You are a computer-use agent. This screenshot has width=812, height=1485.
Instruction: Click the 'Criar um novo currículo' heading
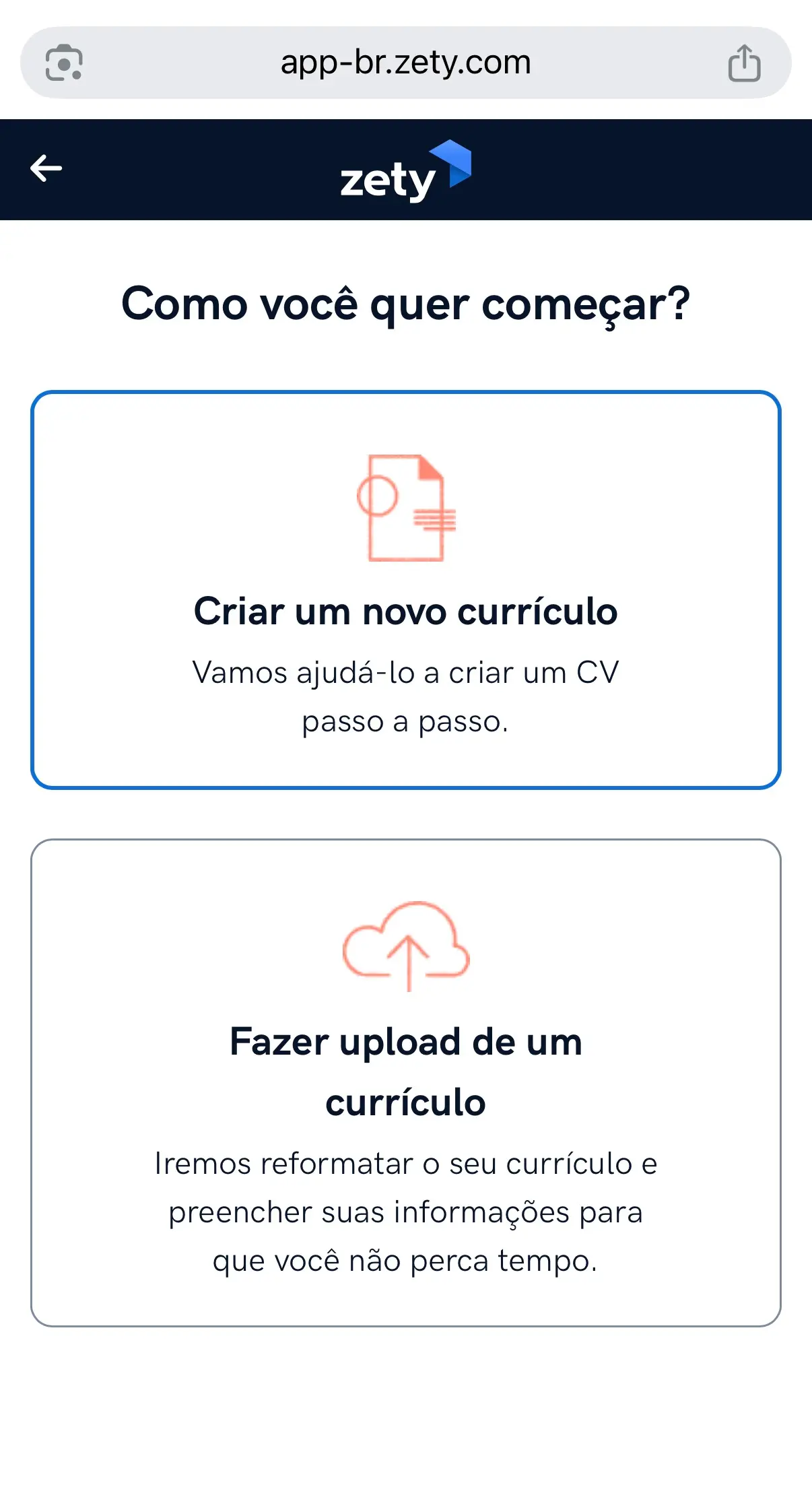405,612
